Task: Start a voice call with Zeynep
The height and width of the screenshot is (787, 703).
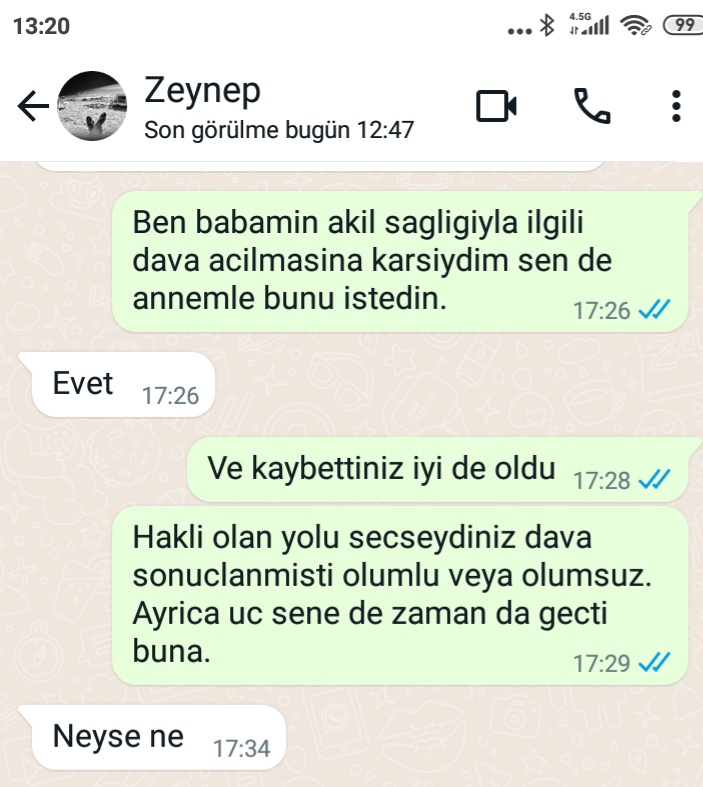Action: [591, 106]
